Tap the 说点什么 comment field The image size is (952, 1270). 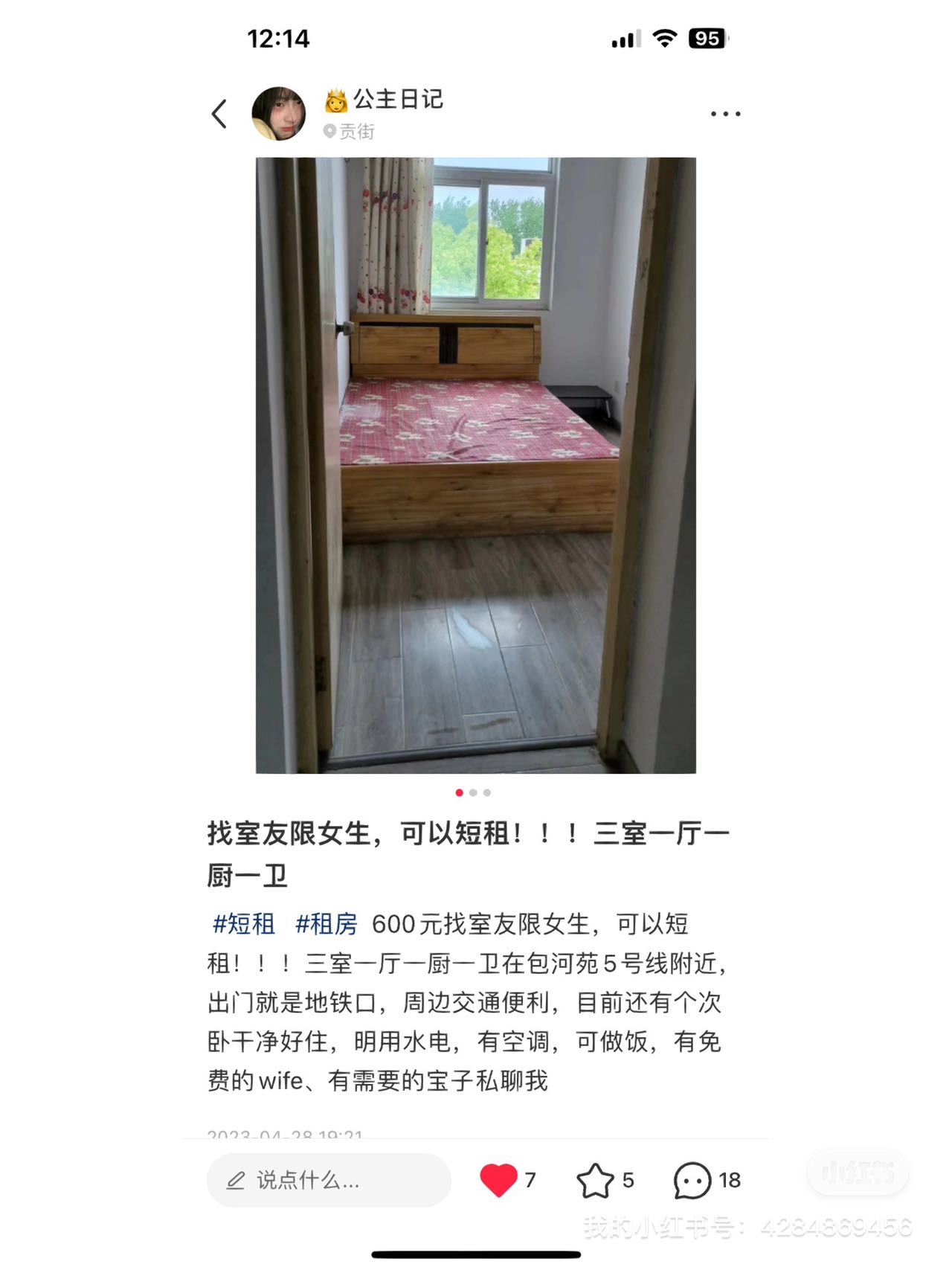[329, 1180]
